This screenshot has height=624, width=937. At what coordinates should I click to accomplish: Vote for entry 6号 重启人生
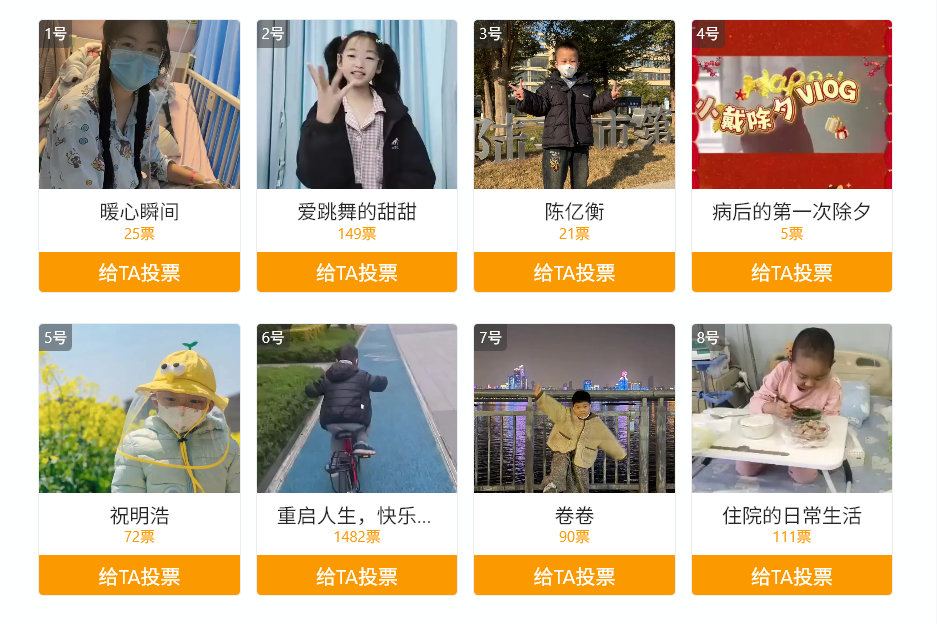[357, 576]
